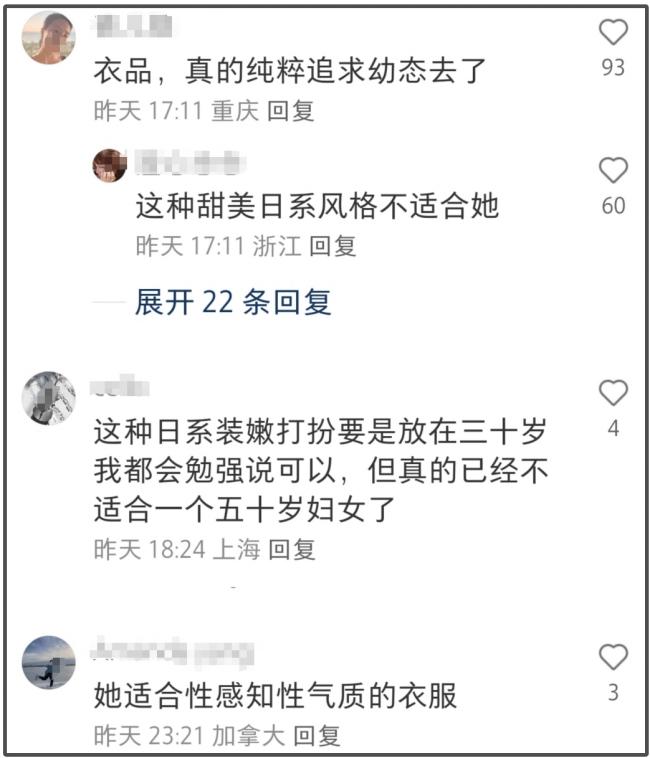Reply to the 浙江 comment about 甜美日系风格
650x758 pixels.
[x=334, y=246]
